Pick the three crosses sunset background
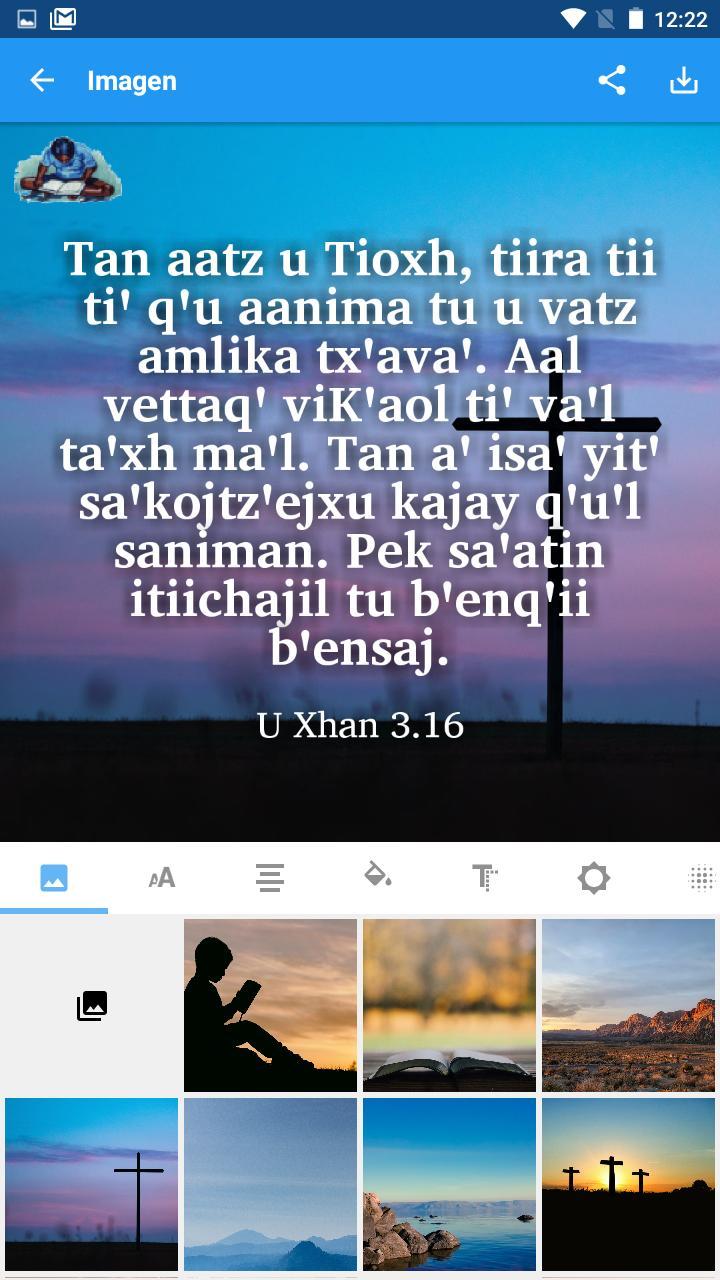720x1280 pixels. [x=628, y=1184]
